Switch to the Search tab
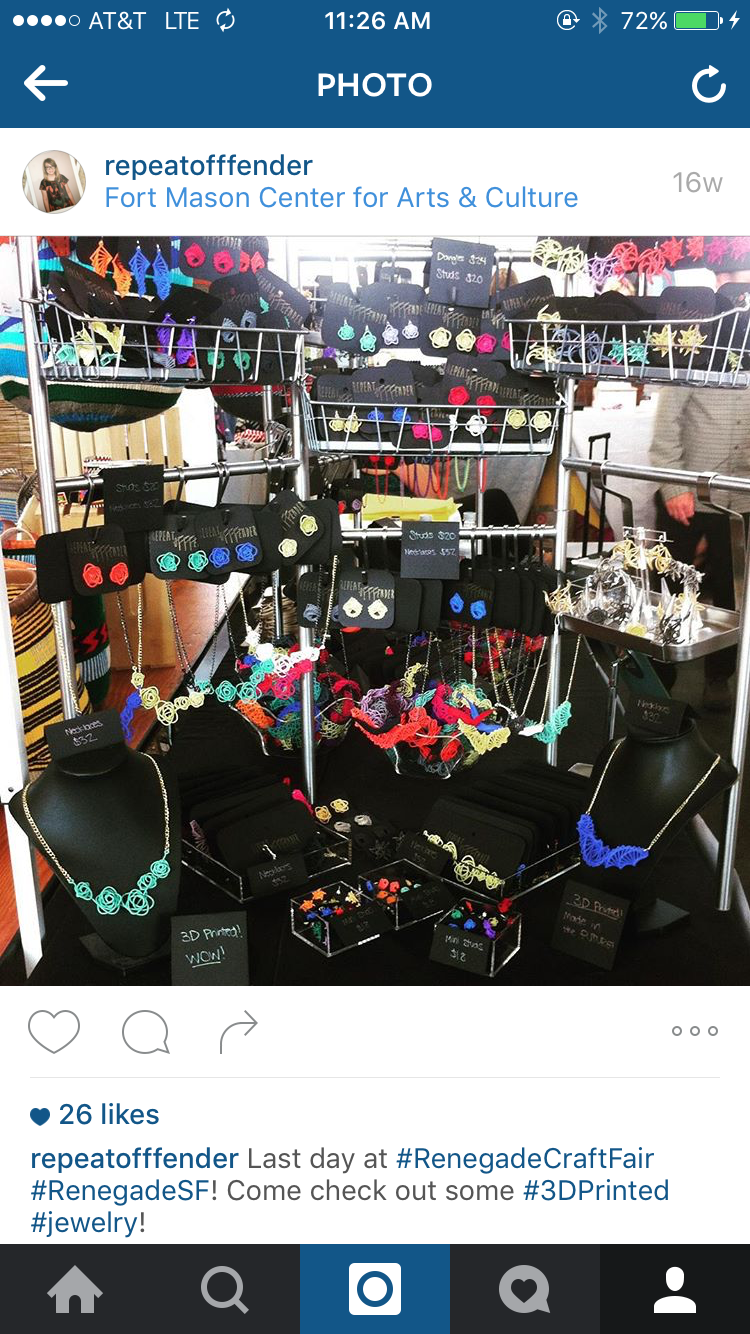This screenshot has height=1334, width=750. point(225,1289)
